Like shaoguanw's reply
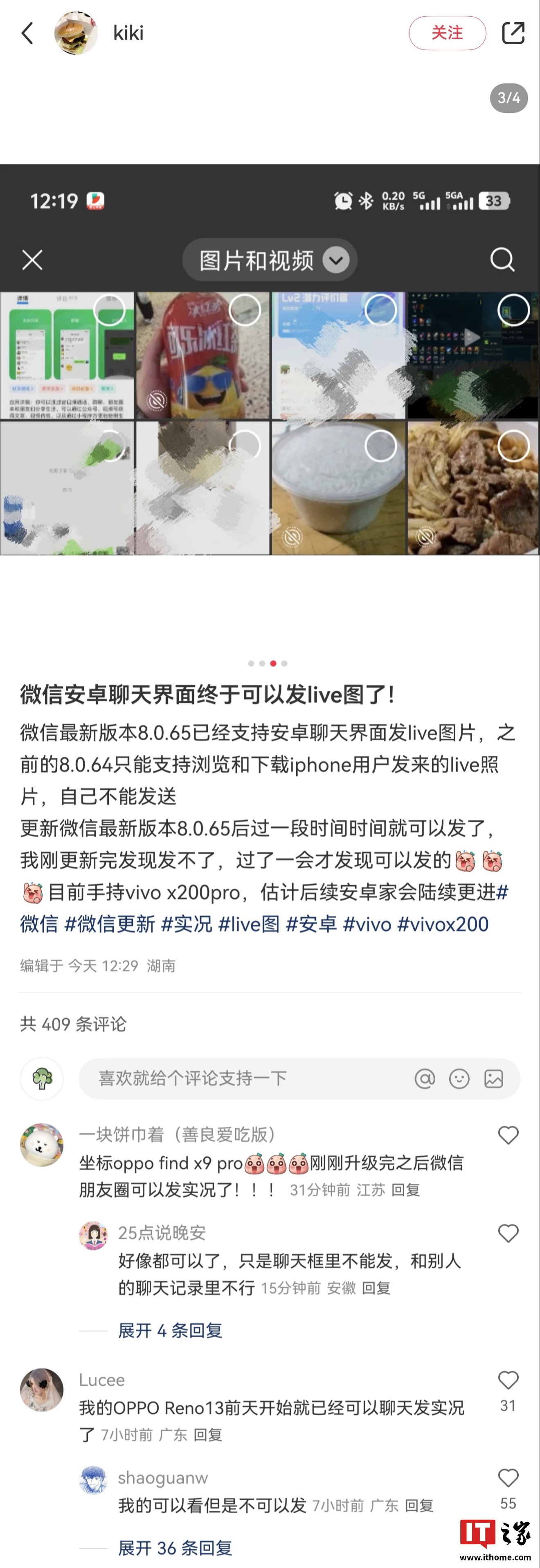Image resolution: width=540 pixels, height=1568 pixels. click(x=509, y=1478)
